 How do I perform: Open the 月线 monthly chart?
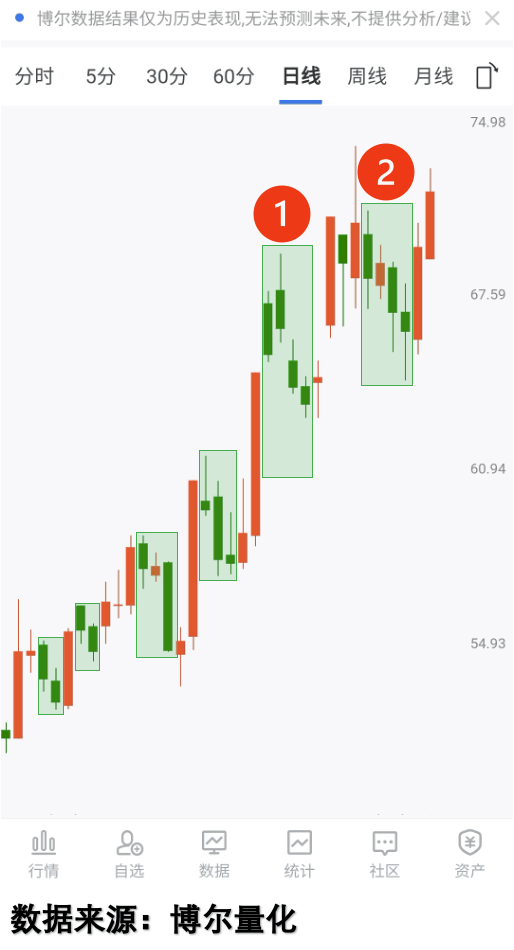[x=433, y=76]
